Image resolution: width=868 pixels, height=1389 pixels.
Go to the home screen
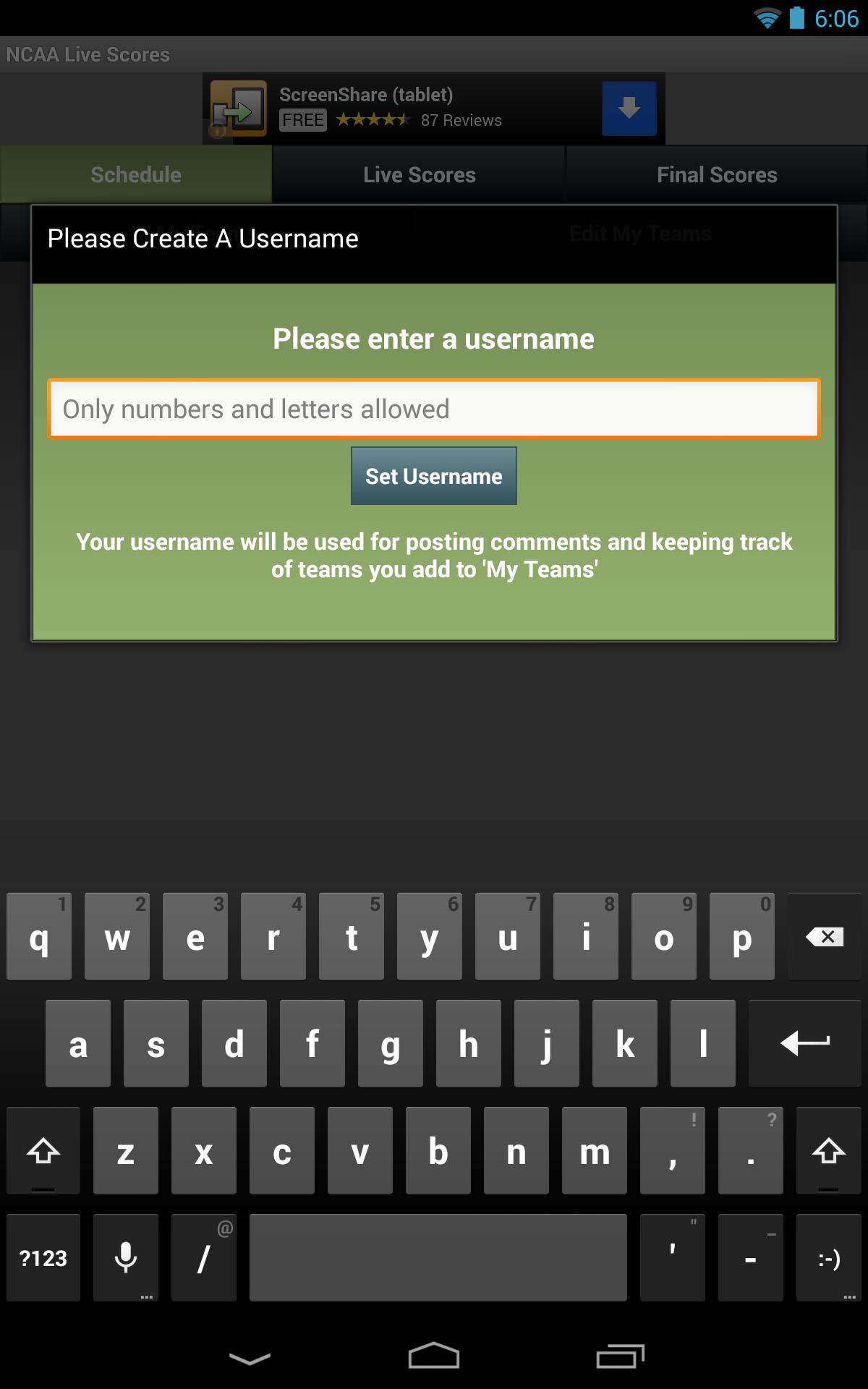coord(434,1356)
